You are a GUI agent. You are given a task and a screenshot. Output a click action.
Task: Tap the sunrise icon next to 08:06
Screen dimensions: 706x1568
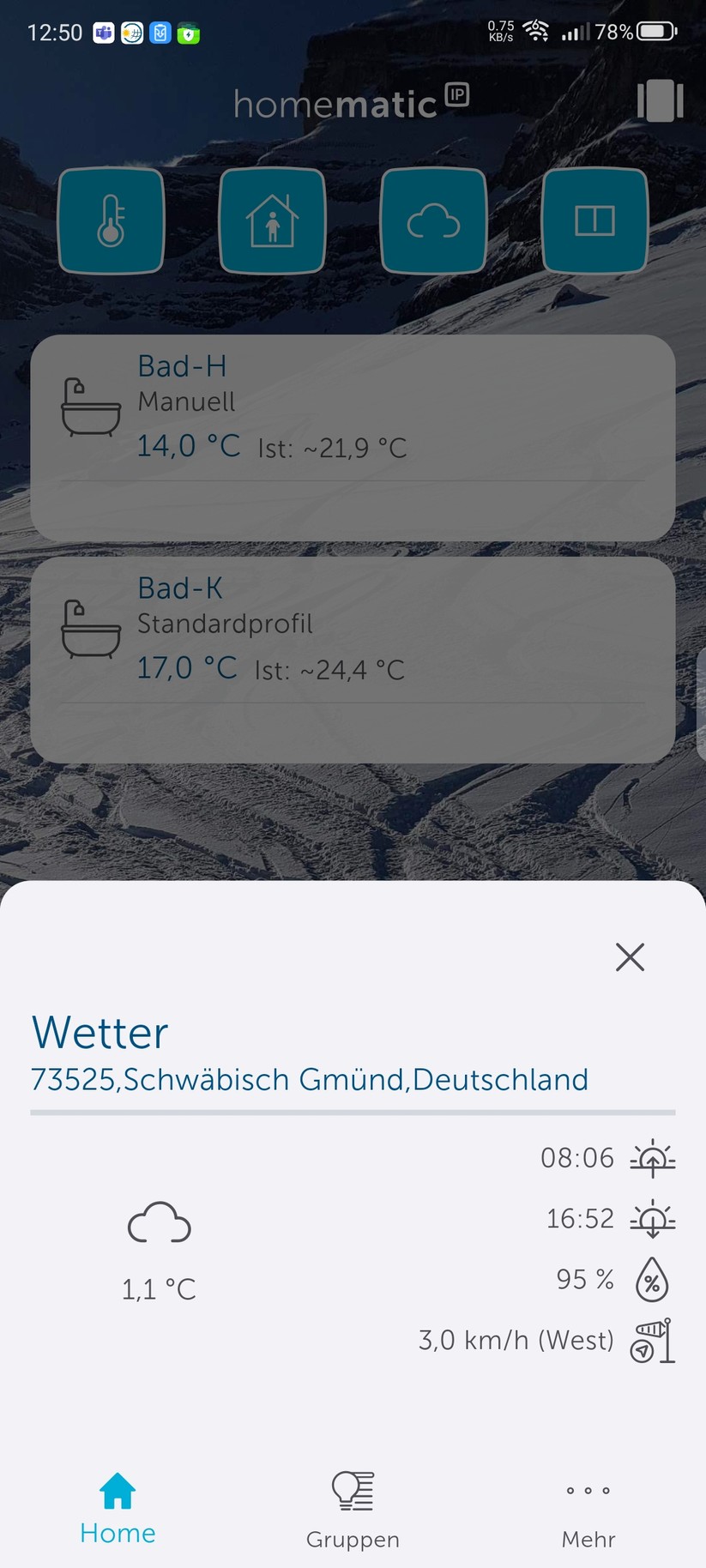click(651, 1157)
